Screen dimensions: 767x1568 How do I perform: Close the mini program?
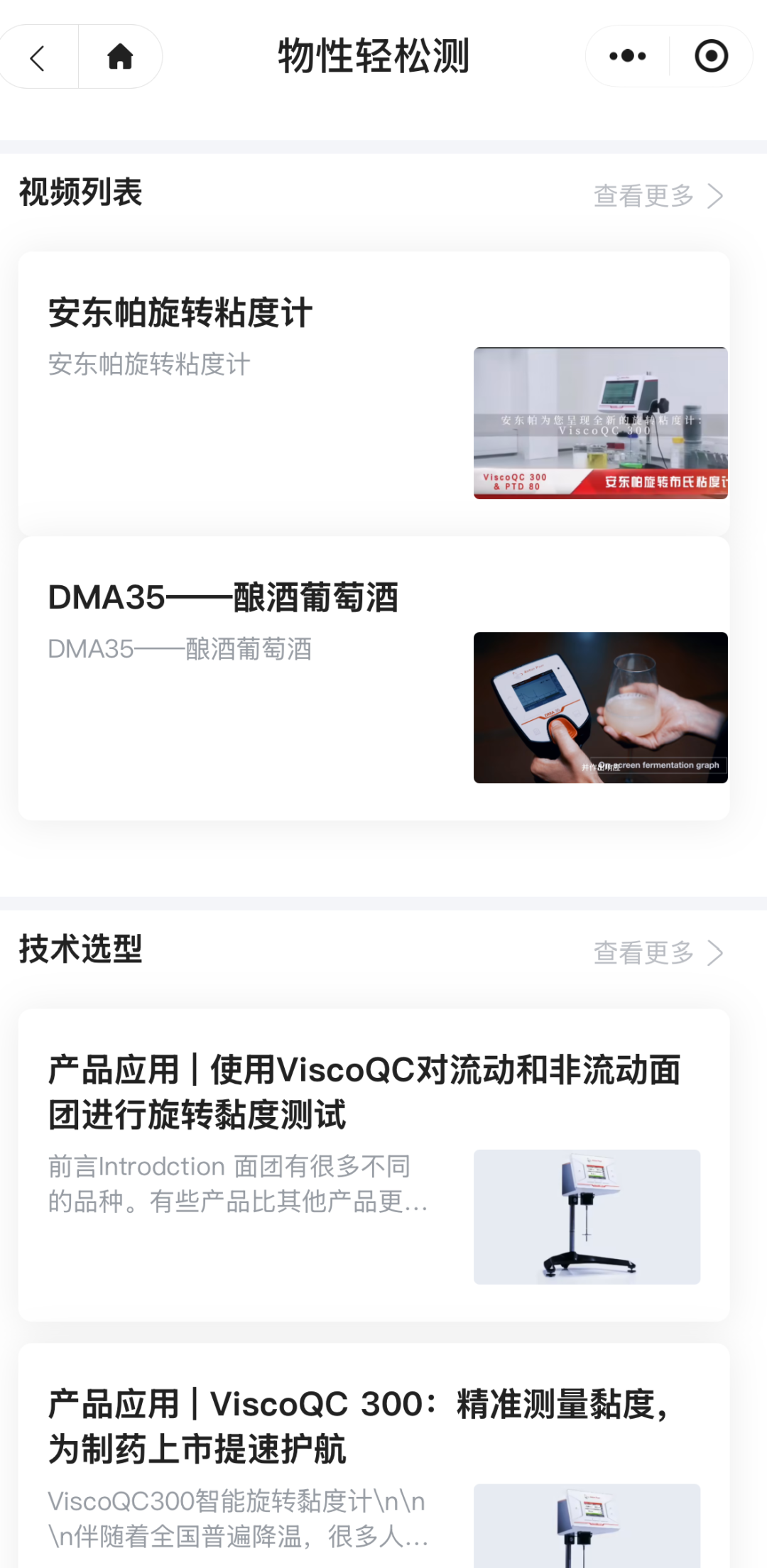point(711,56)
